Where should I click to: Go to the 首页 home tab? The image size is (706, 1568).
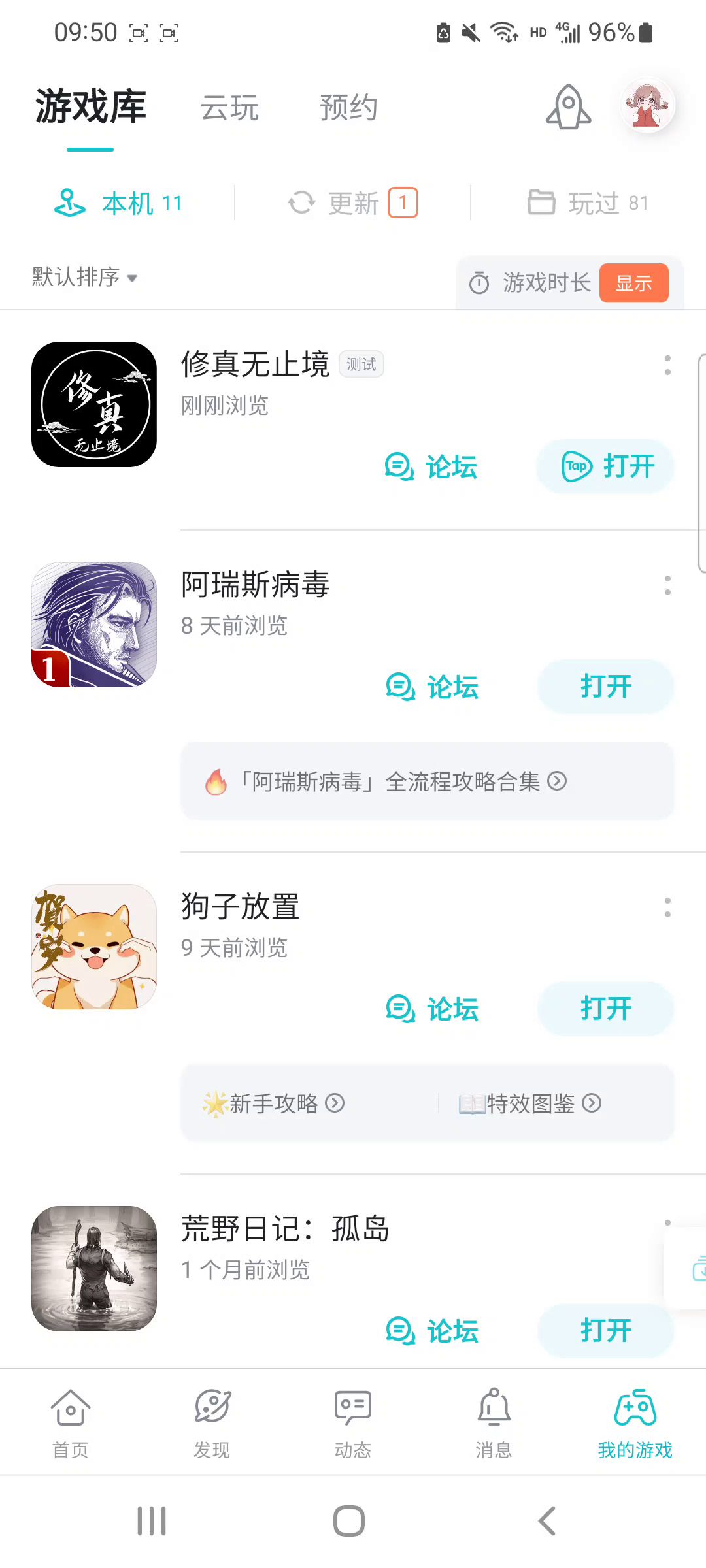(71, 1423)
